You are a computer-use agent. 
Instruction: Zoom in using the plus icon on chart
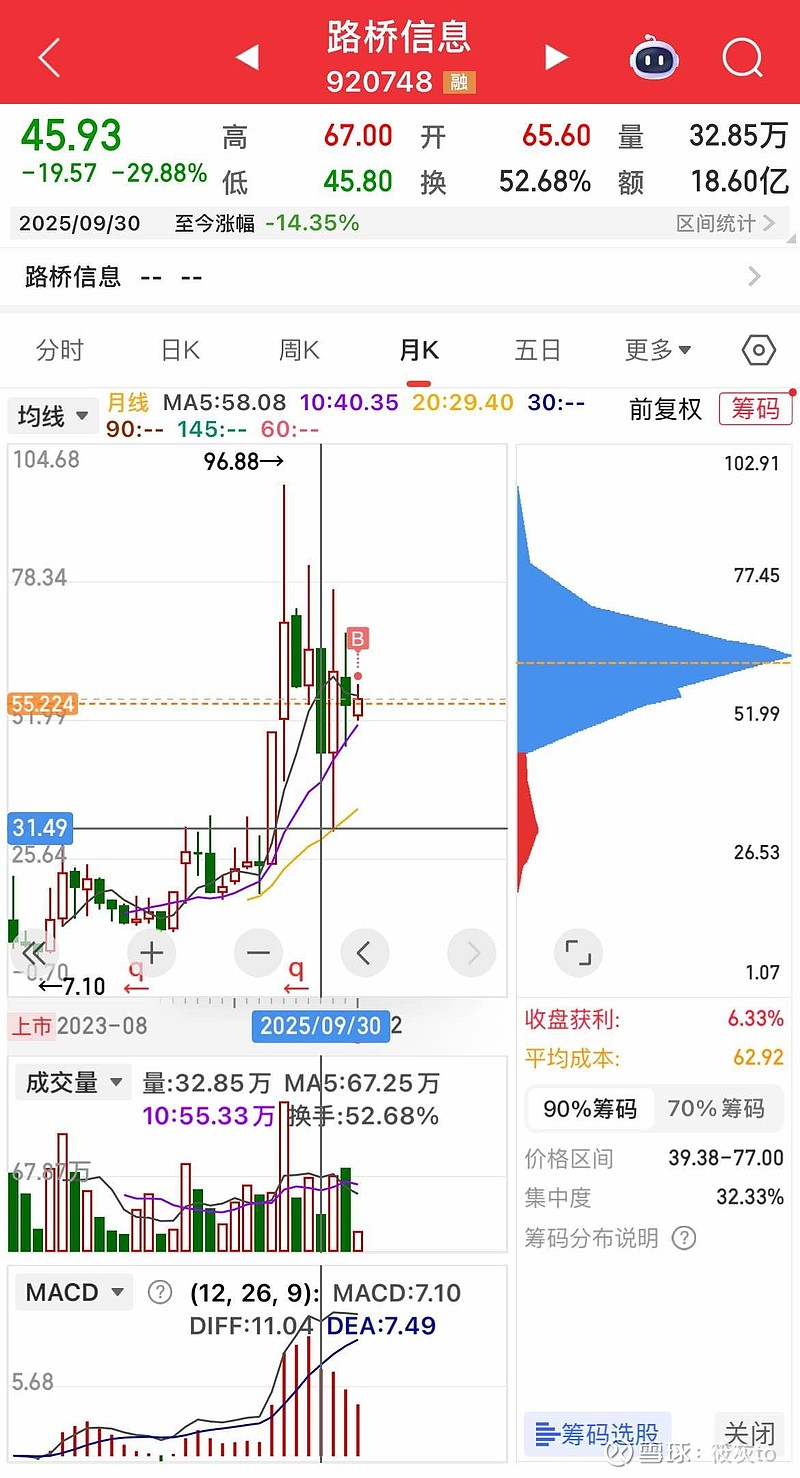click(150, 952)
